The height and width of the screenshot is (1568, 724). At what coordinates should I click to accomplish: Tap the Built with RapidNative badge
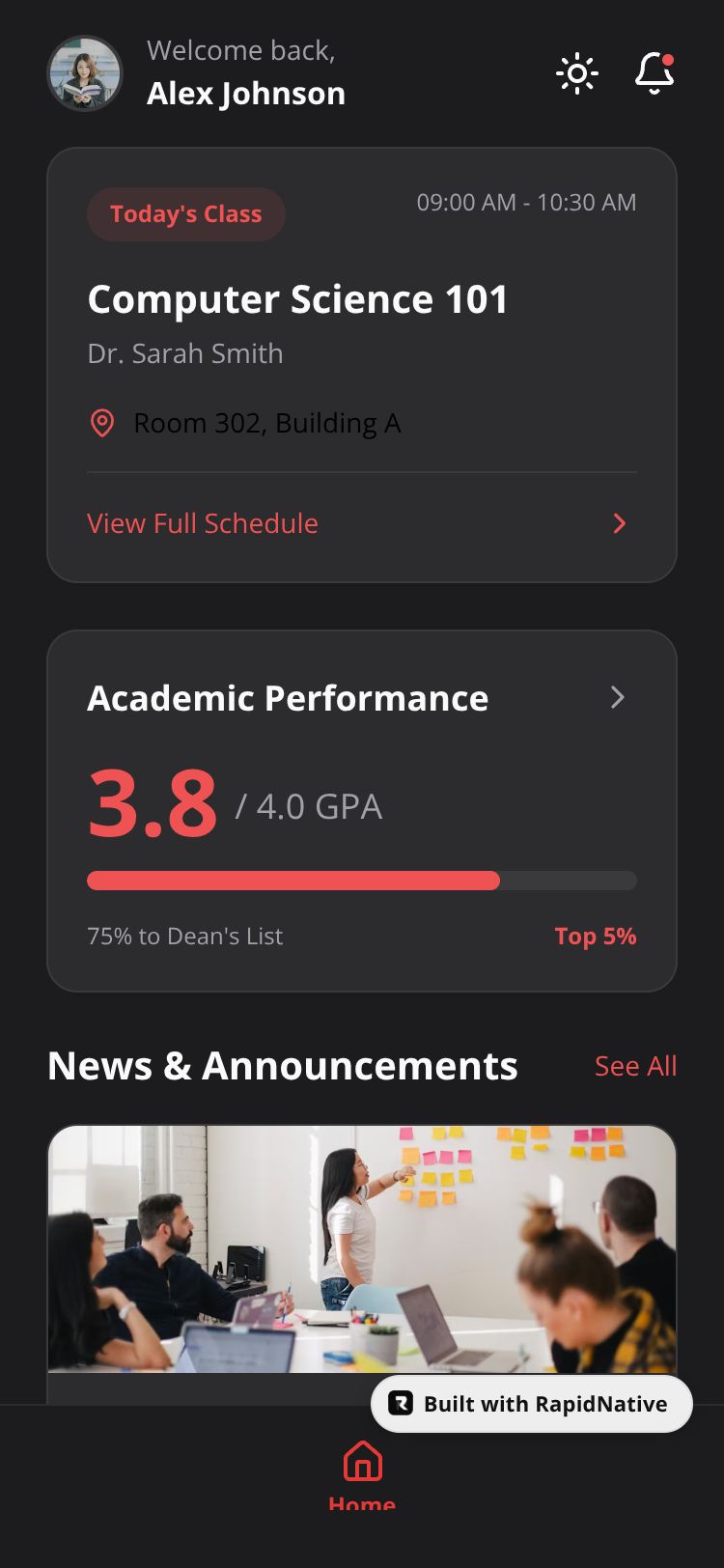pyautogui.click(x=532, y=1404)
